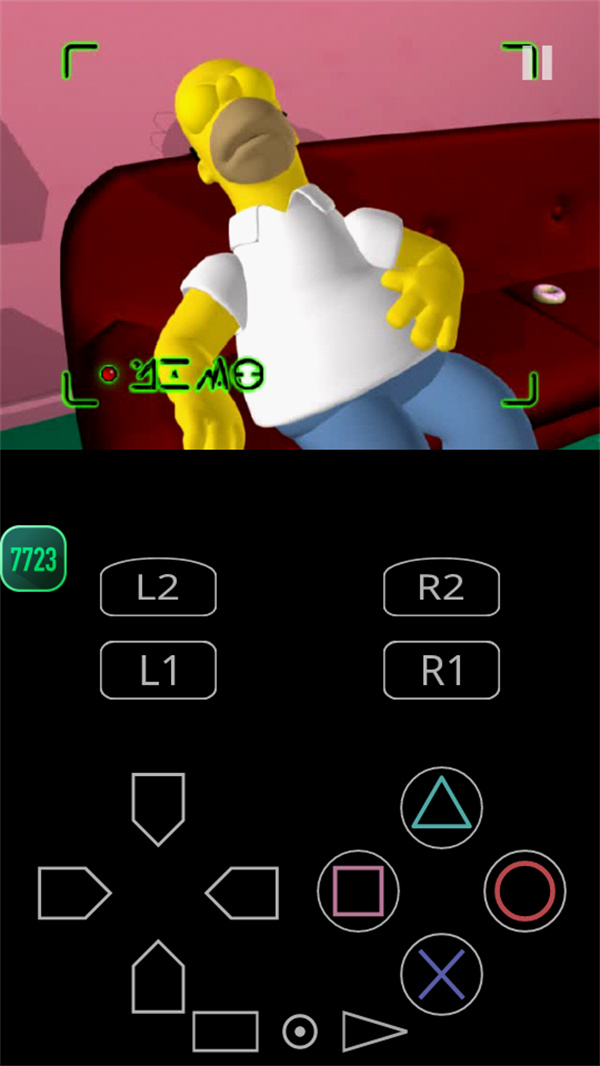Tap the left-side d-pad arrow
Image resolution: width=600 pixels, height=1066 pixels.
pos(73,893)
